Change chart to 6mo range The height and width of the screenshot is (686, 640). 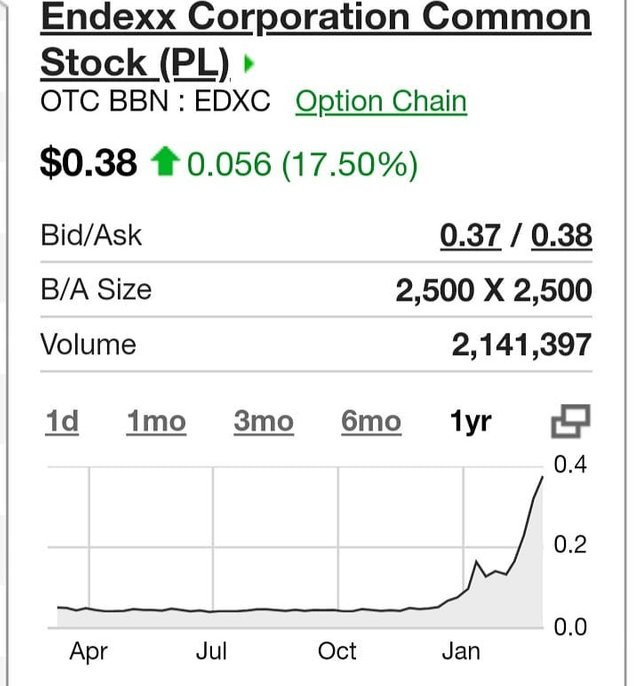tap(371, 422)
